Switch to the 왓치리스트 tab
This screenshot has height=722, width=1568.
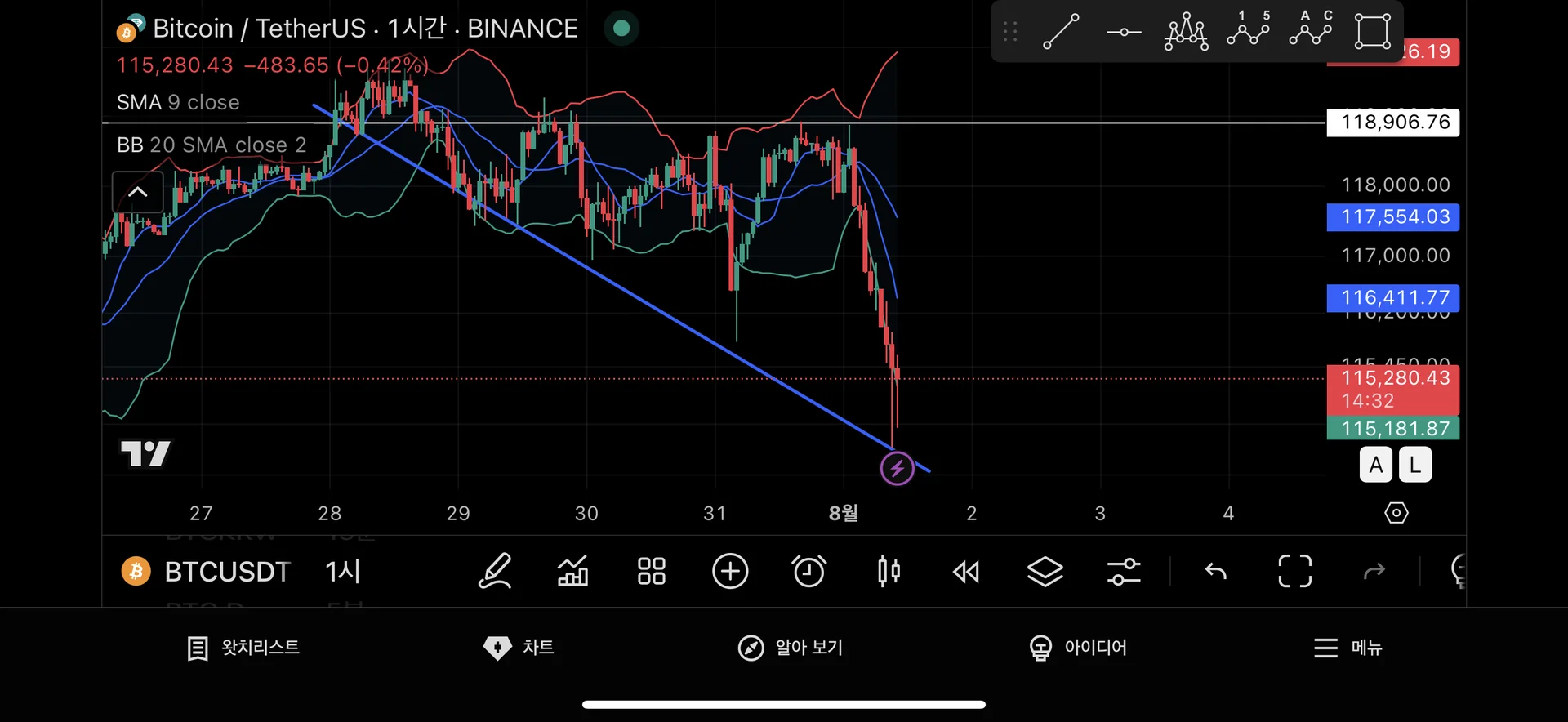pyautogui.click(x=243, y=648)
